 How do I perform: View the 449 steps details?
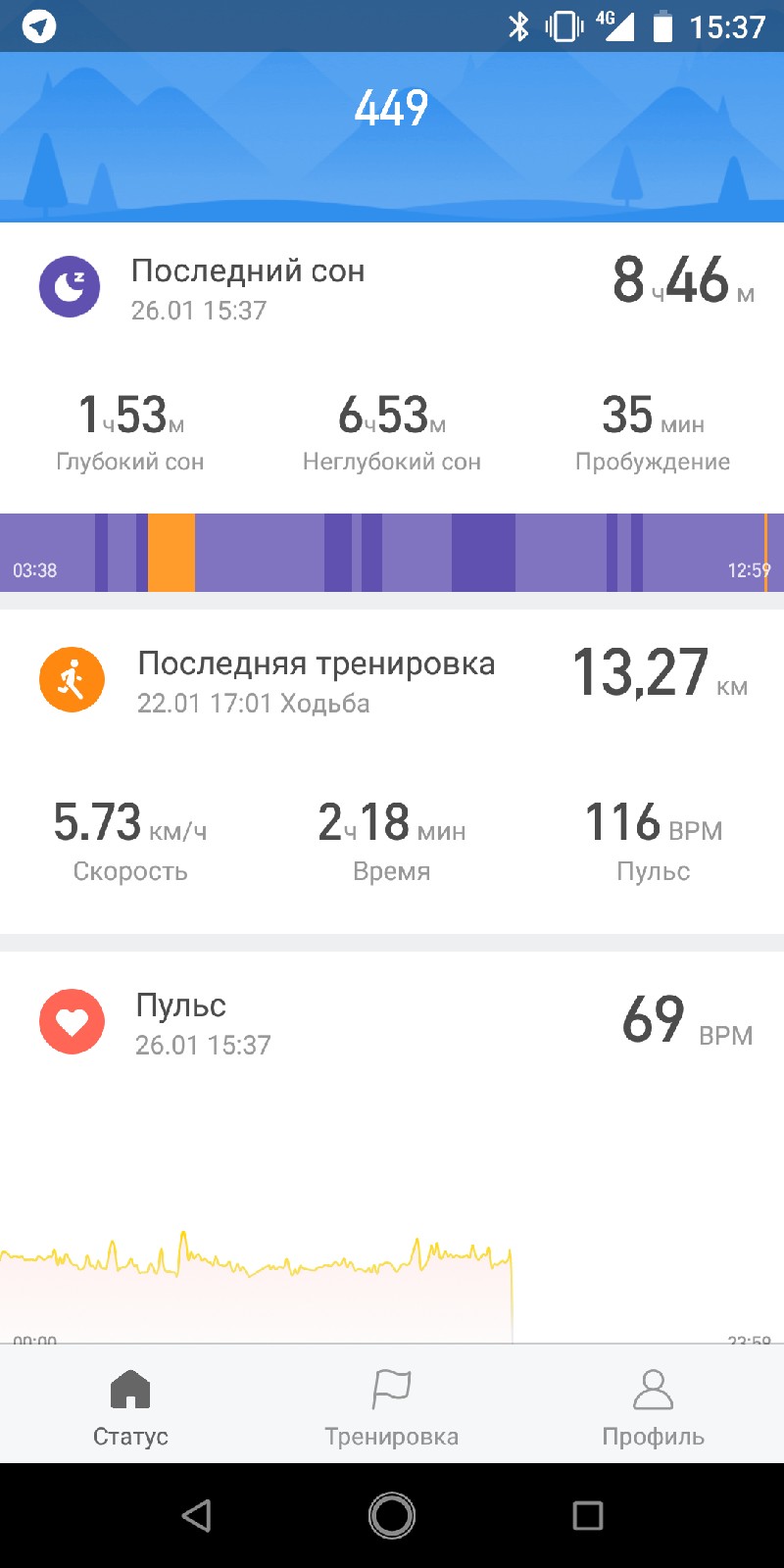coord(392,109)
